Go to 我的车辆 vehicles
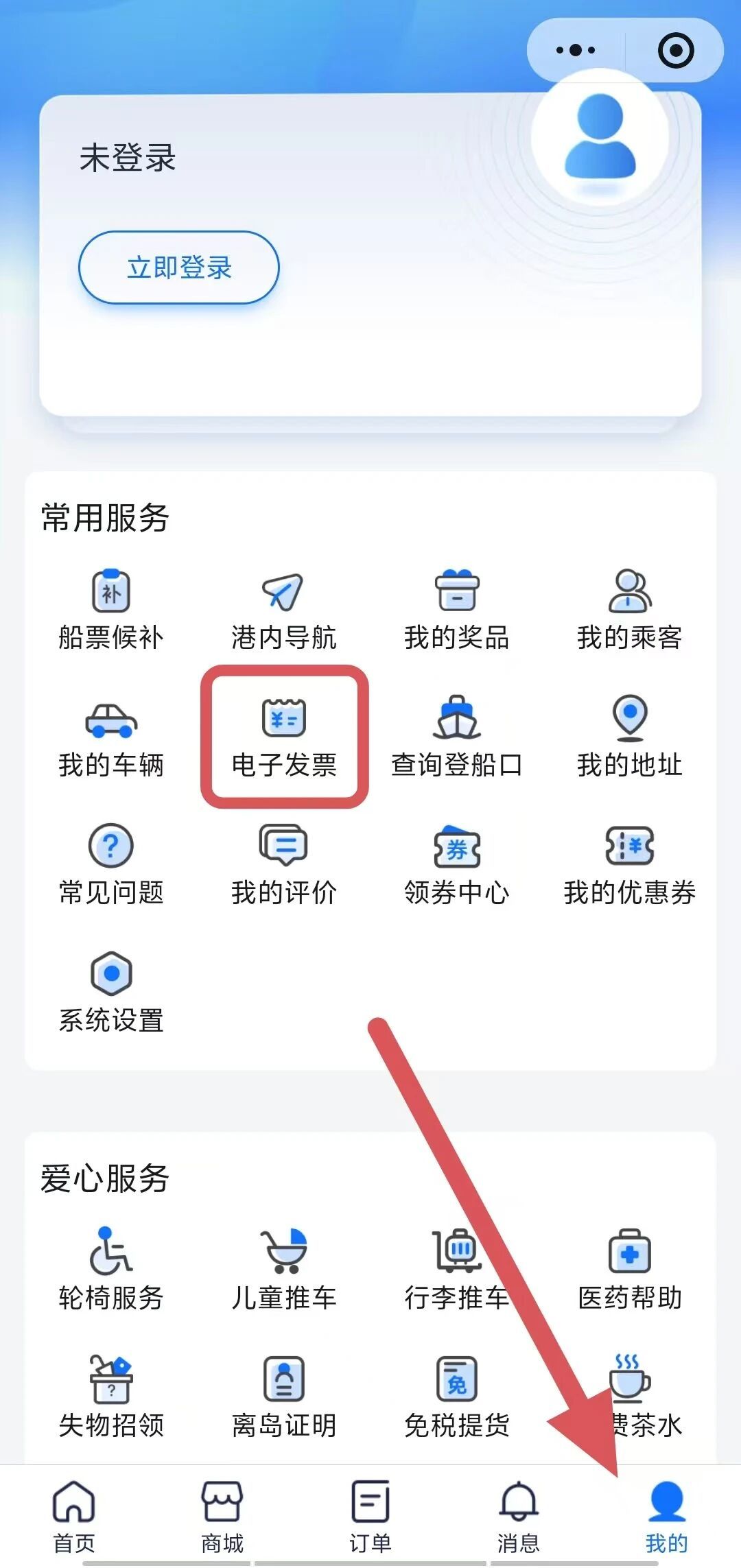 coord(111,735)
